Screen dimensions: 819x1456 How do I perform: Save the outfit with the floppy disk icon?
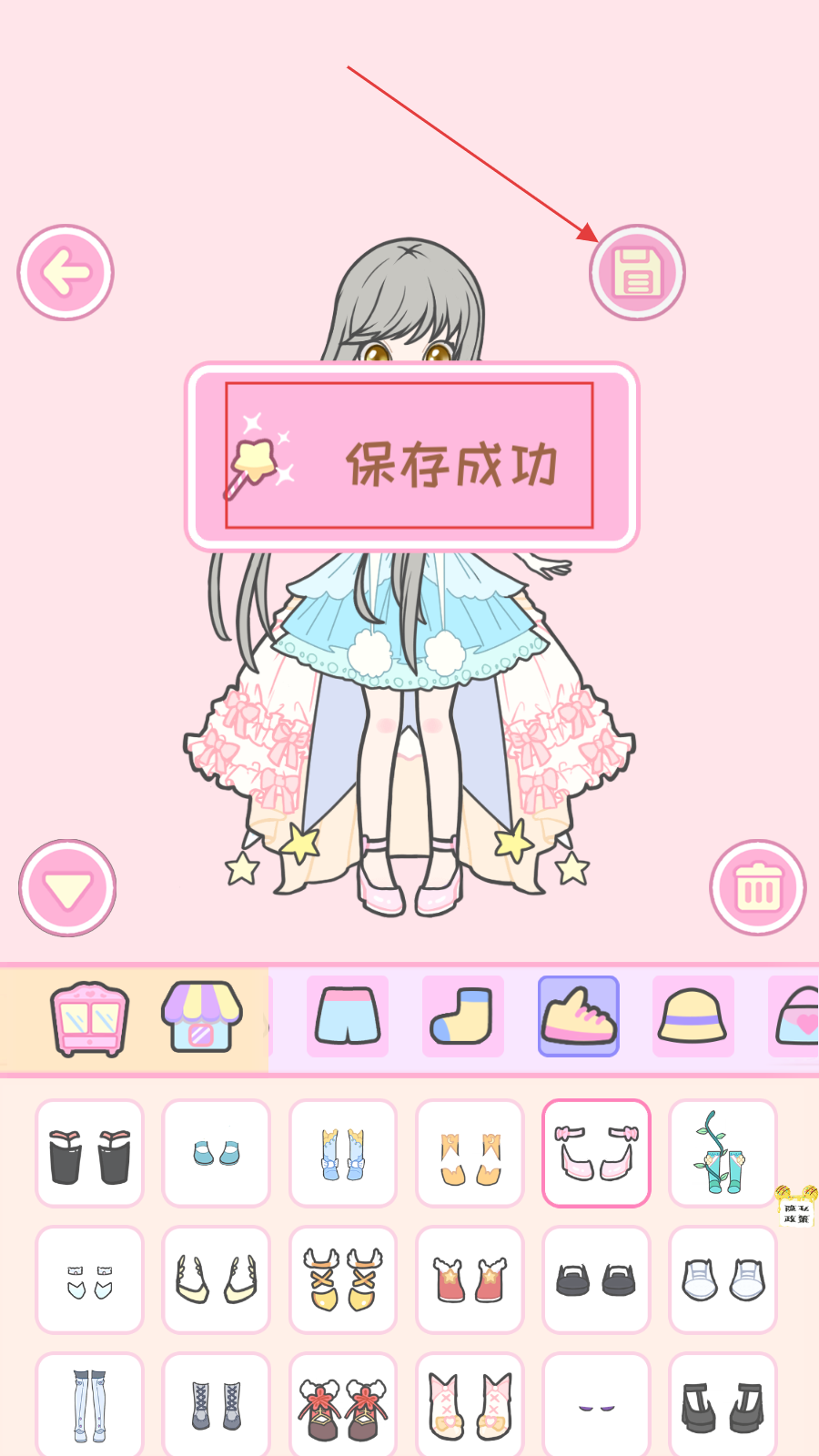tap(637, 272)
